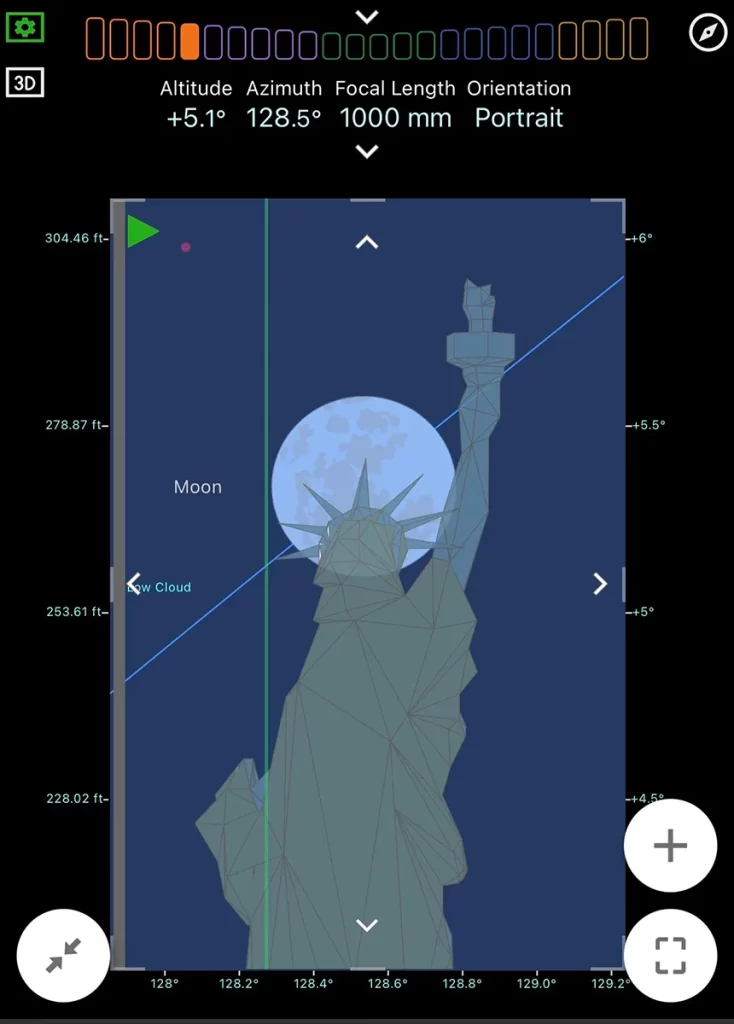
Task: Collapse the top panel with the upper chevron
Action: tap(368, 16)
